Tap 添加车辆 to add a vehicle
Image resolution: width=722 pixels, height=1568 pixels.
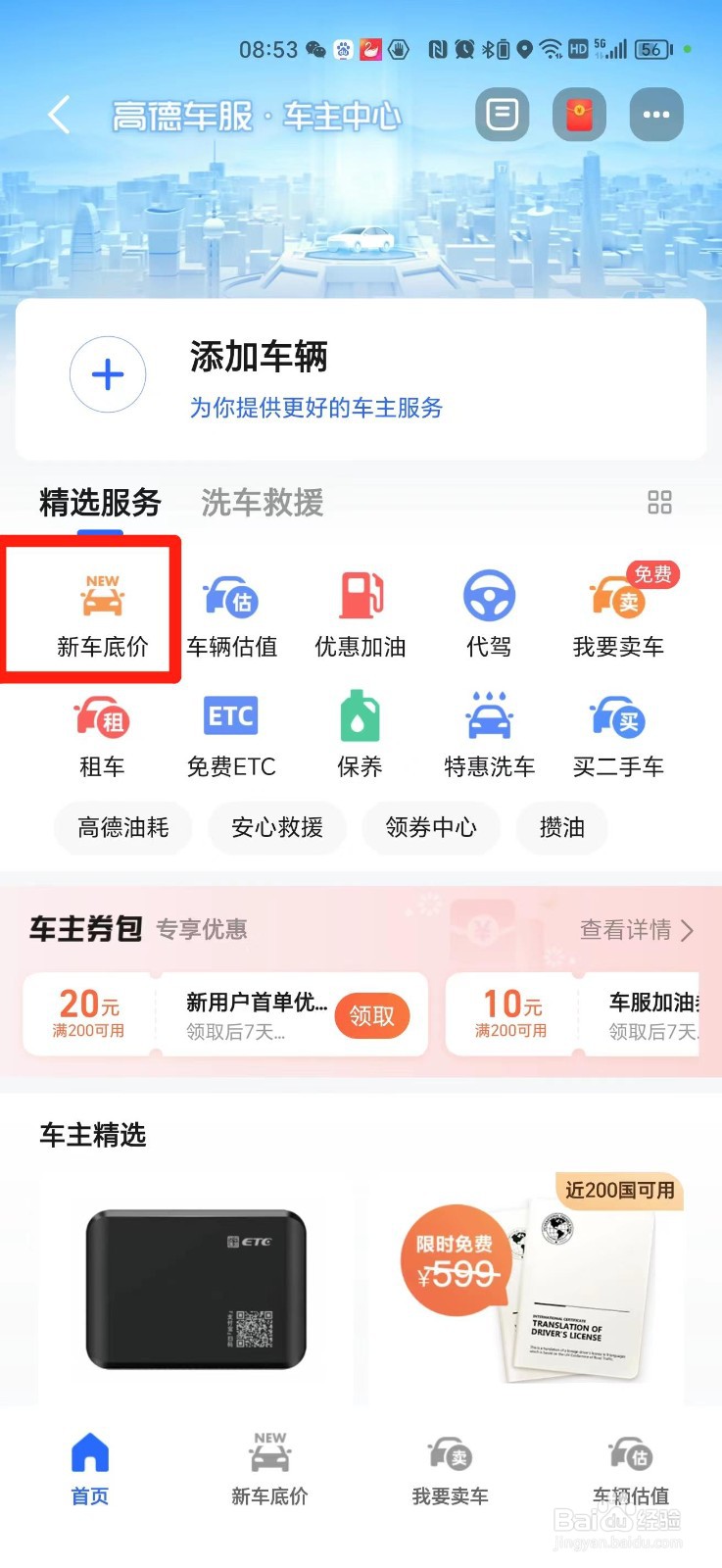(261, 359)
